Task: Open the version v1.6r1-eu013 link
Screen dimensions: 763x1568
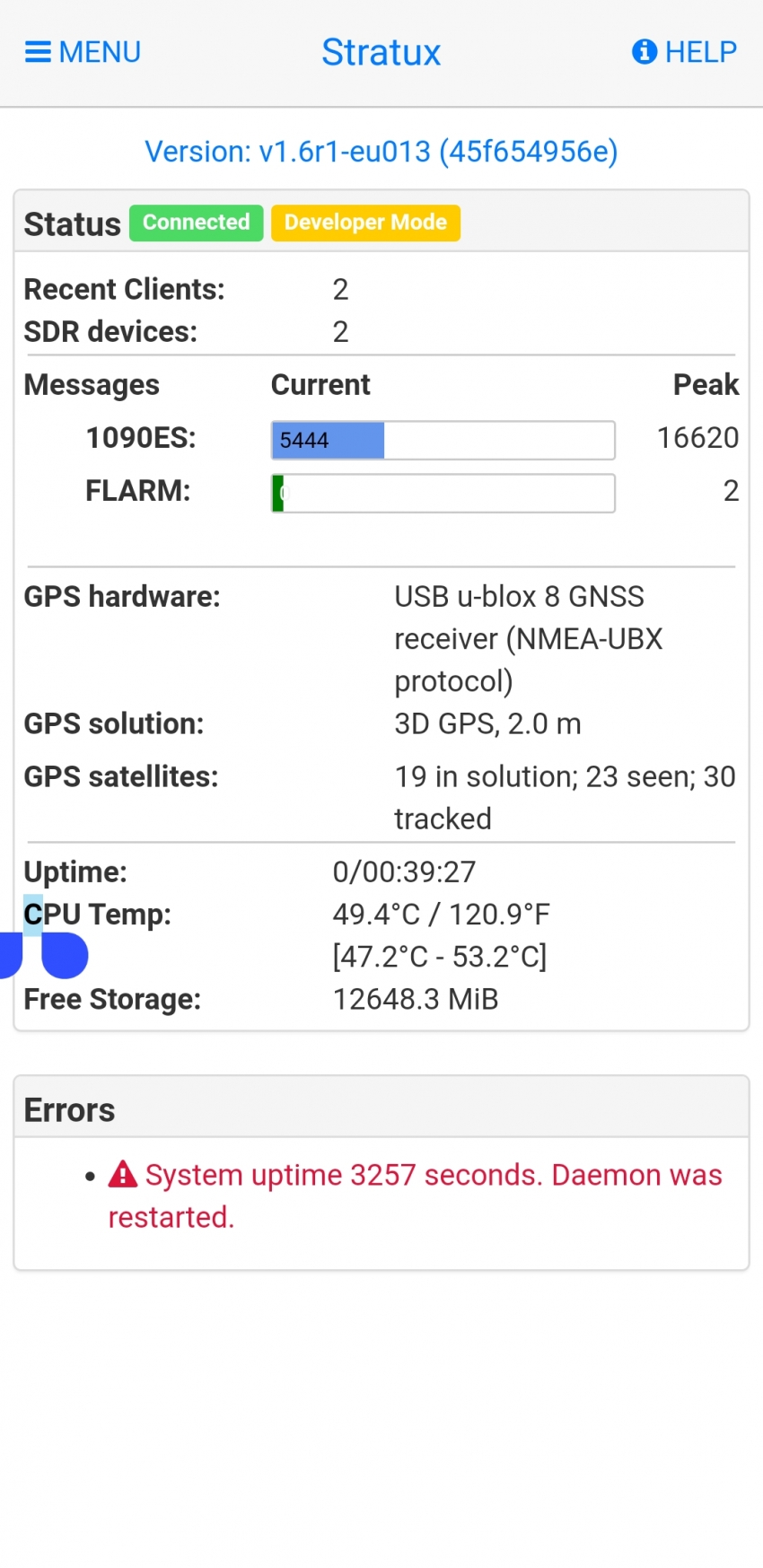Action: click(x=381, y=151)
